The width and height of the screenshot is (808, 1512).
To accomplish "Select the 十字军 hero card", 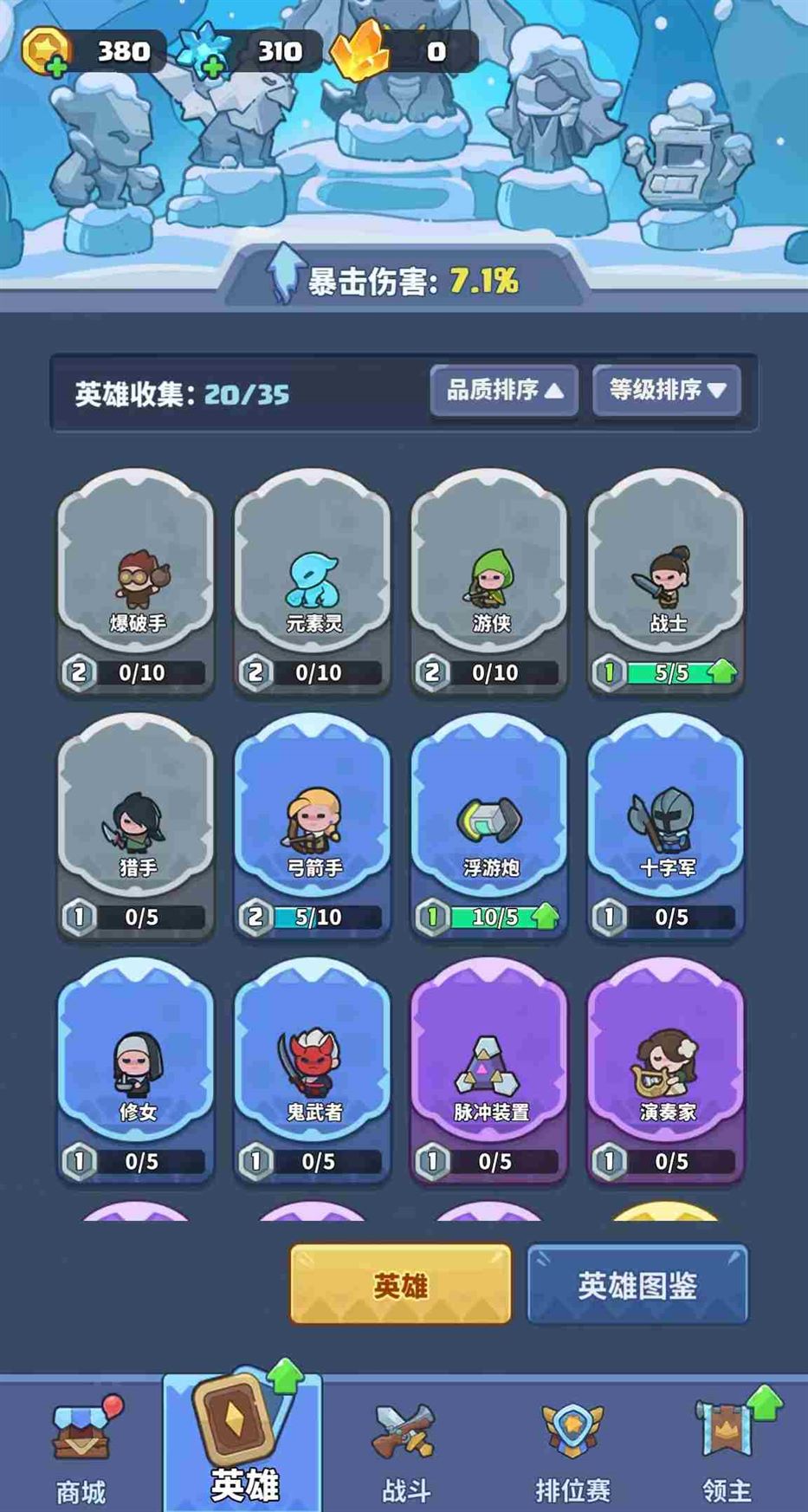I will coord(666,827).
